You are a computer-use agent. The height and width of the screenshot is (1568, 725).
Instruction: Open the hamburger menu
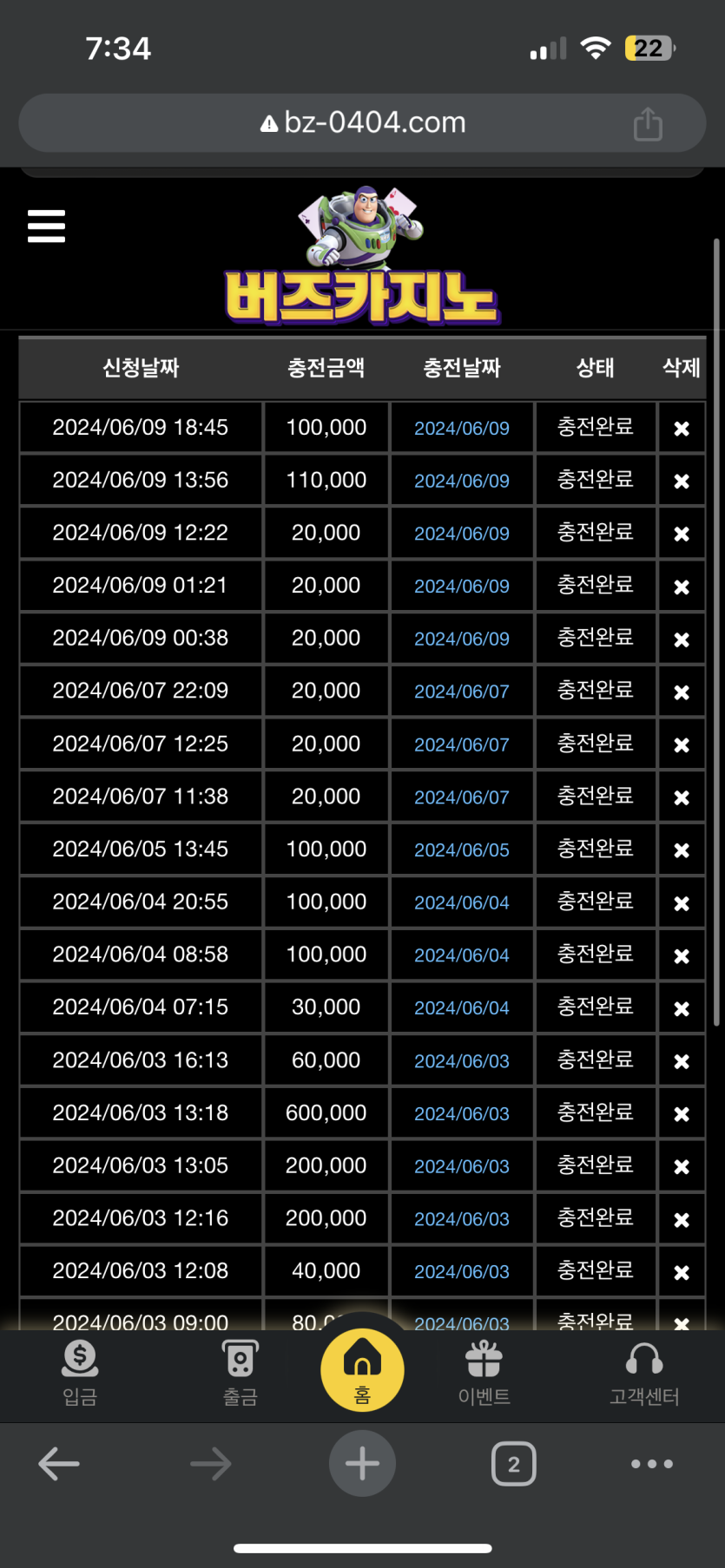[46, 226]
